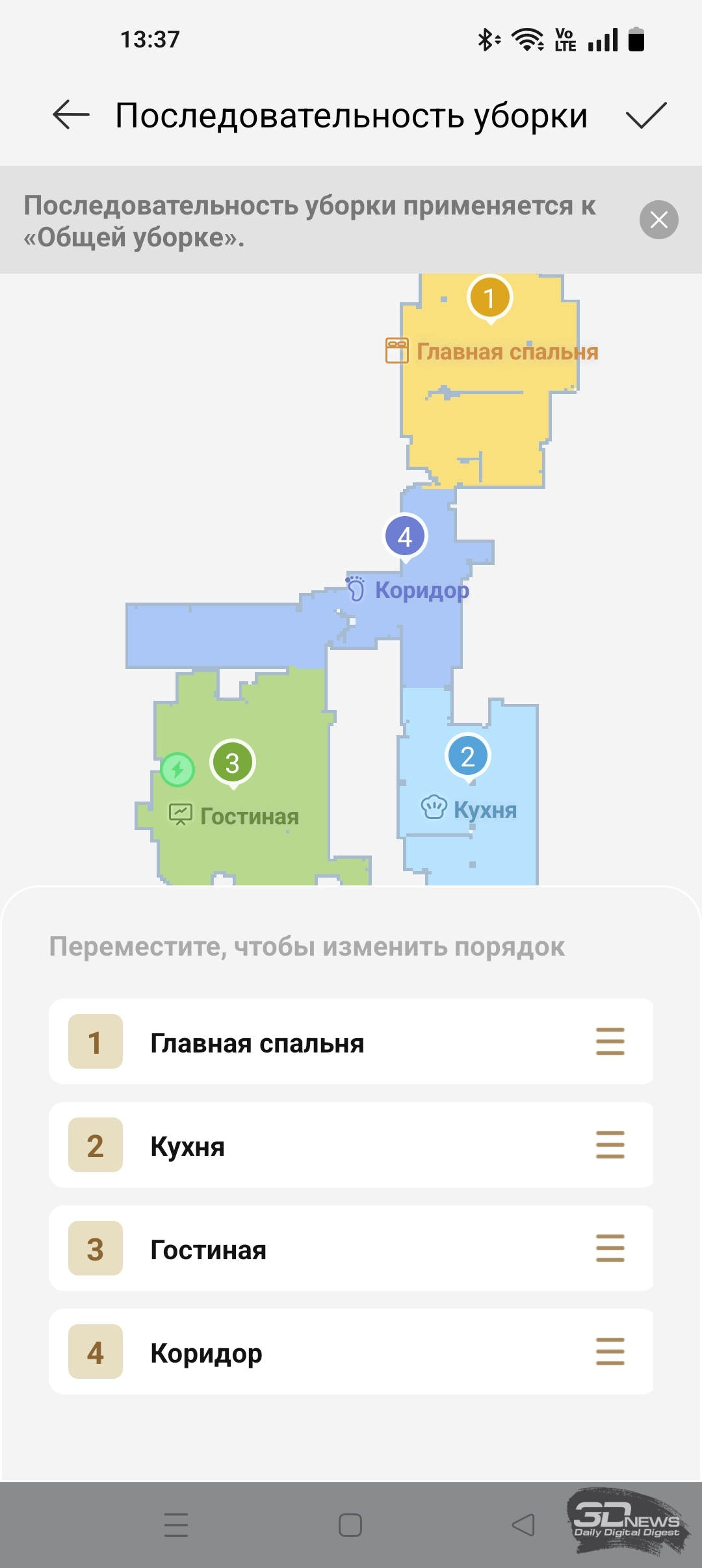
Task: Go back with the arrow icon
Action: coord(71,115)
